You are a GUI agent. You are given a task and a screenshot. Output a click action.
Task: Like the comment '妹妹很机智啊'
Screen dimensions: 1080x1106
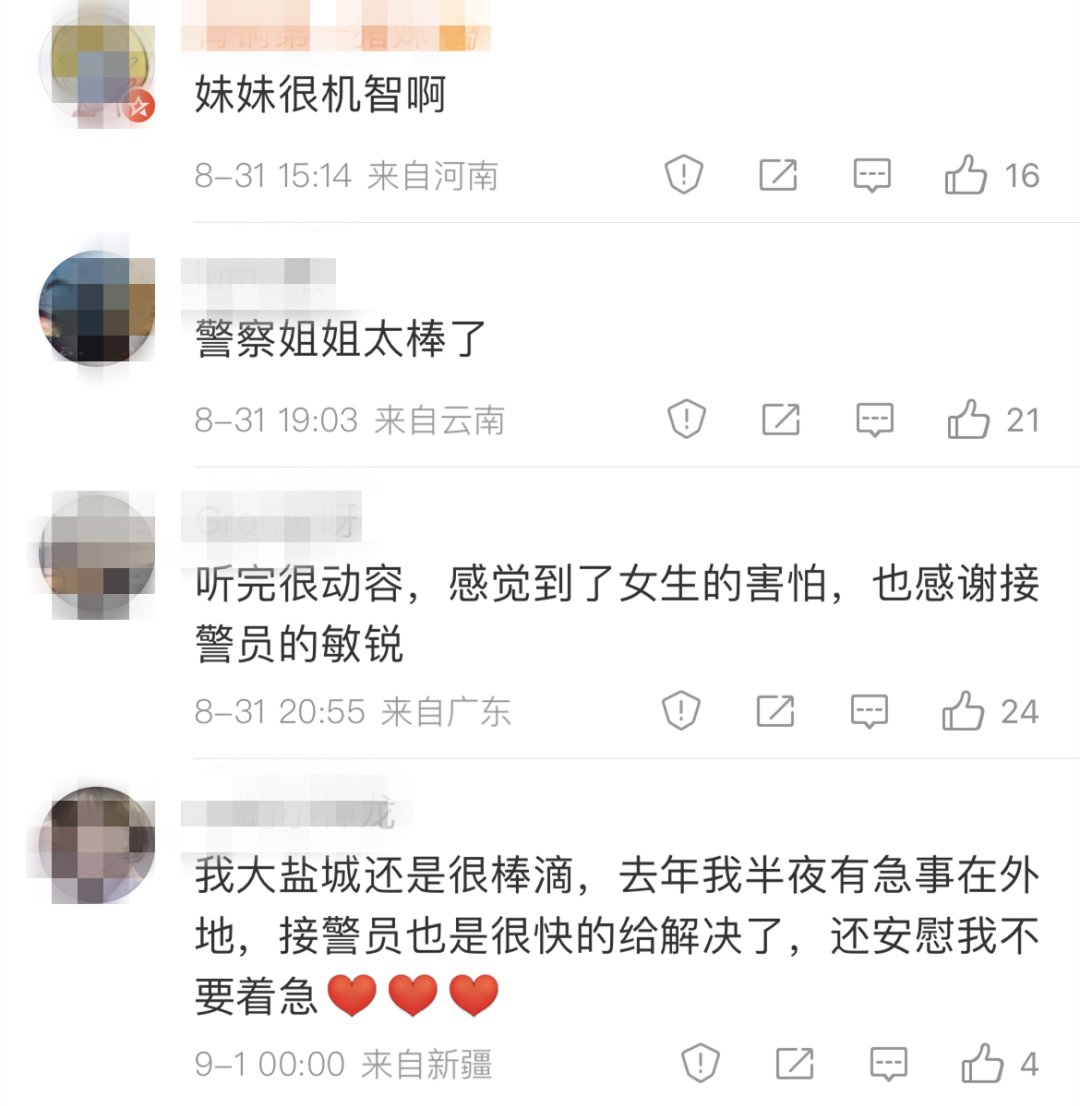click(x=966, y=176)
